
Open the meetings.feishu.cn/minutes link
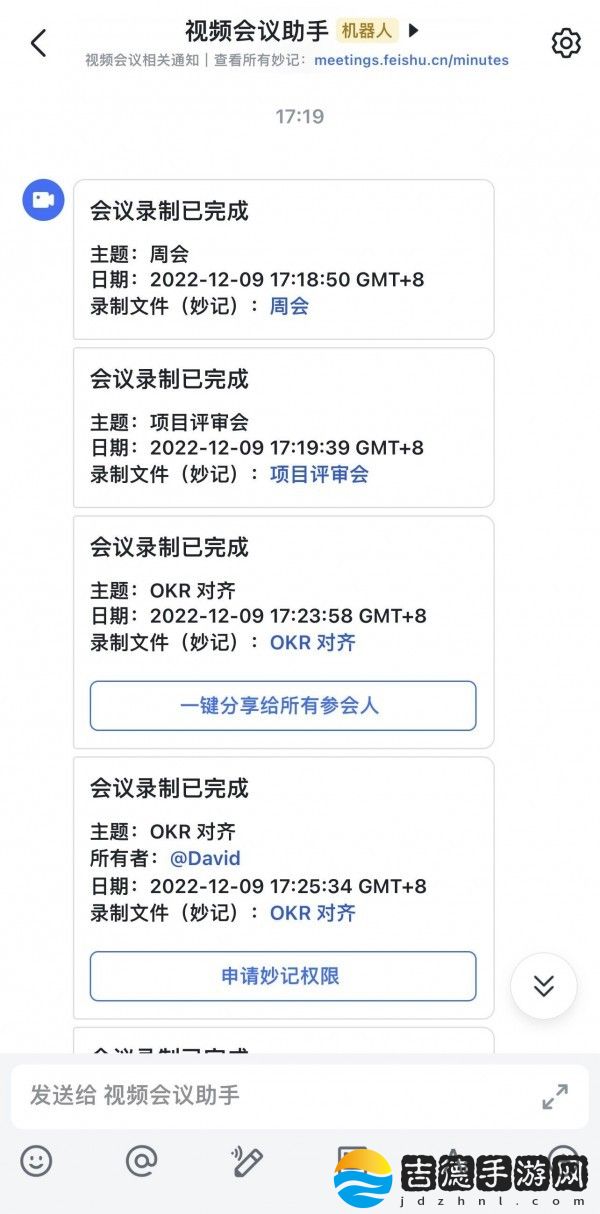click(x=411, y=60)
